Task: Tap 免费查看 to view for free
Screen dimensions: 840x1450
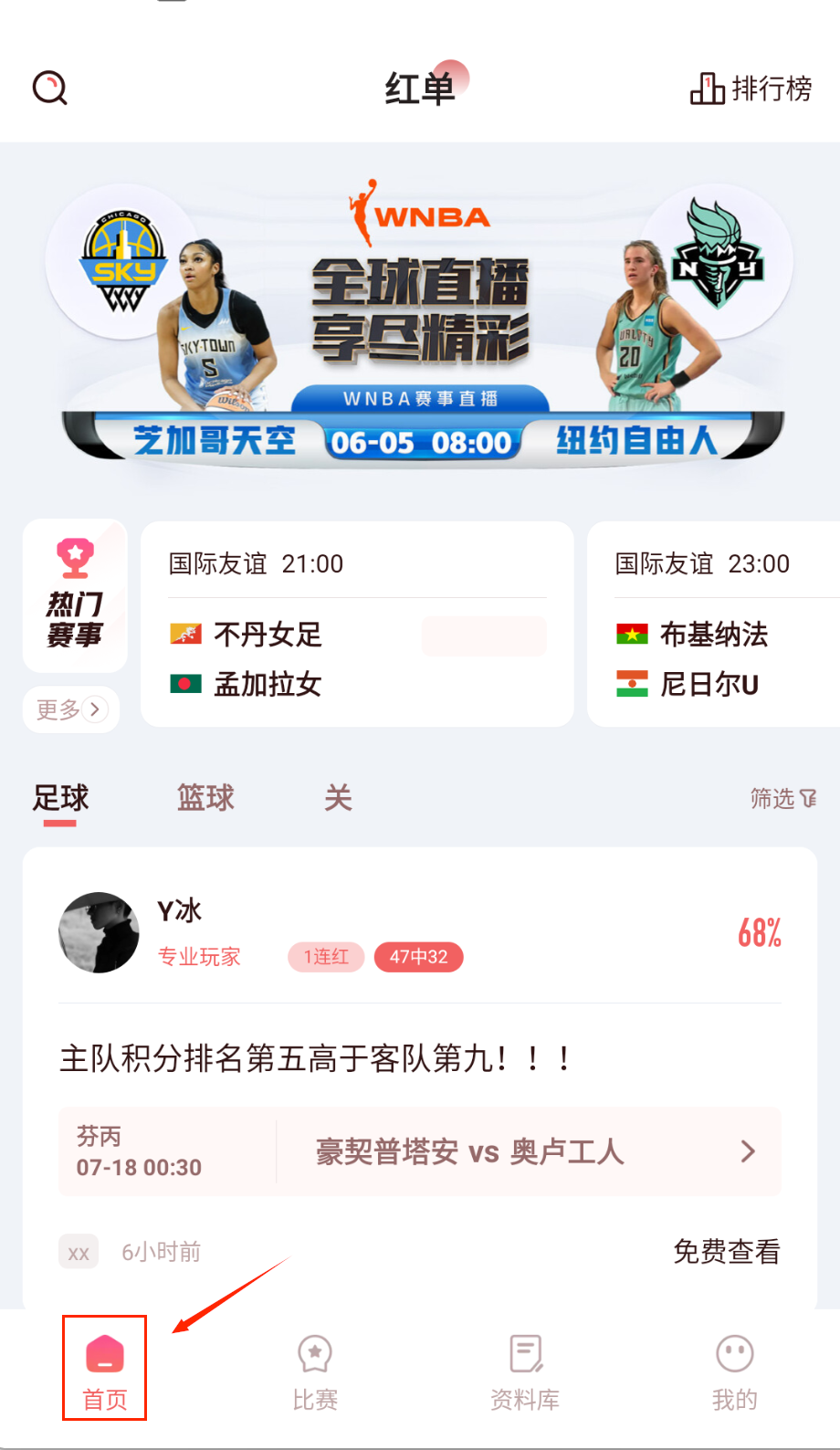Action: (726, 1252)
